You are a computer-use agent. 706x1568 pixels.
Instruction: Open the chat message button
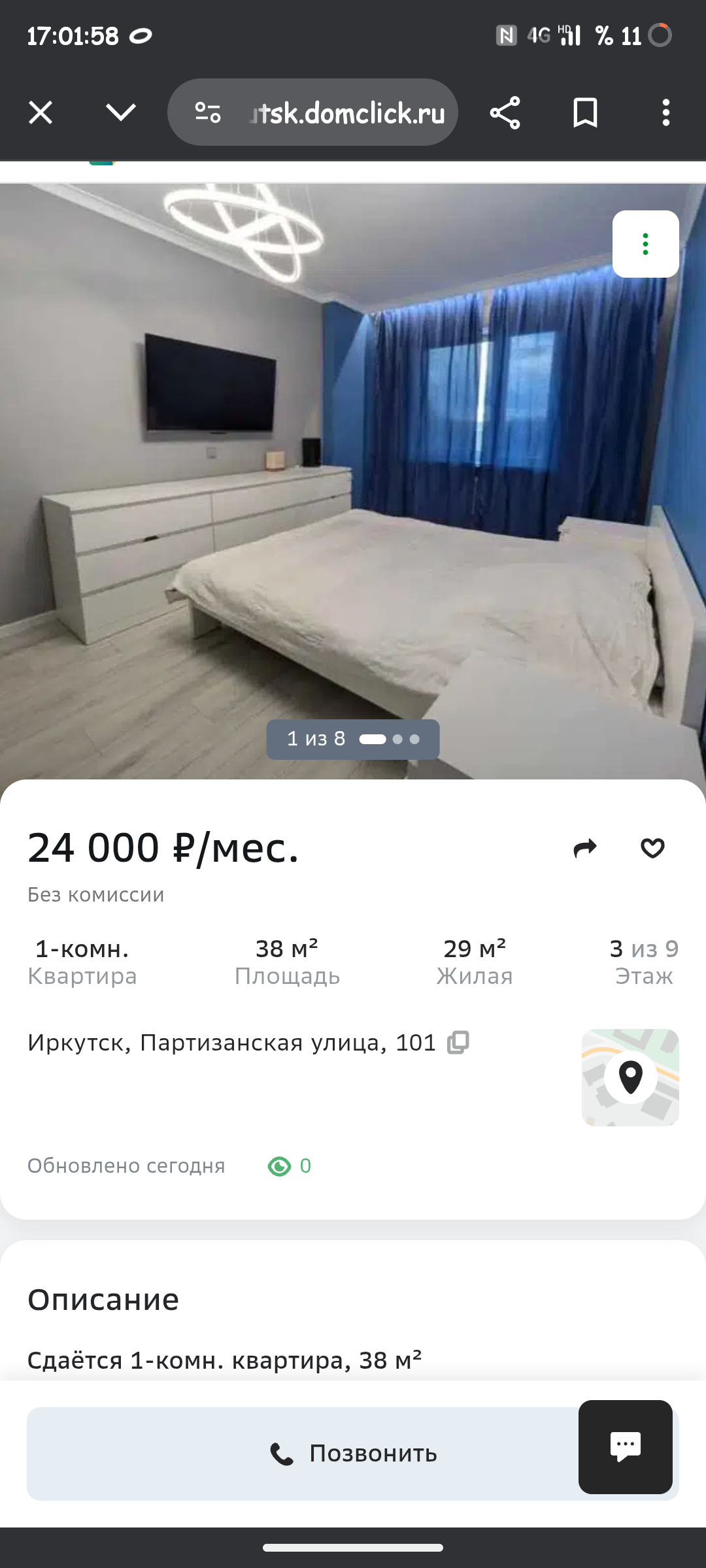click(625, 1446)
